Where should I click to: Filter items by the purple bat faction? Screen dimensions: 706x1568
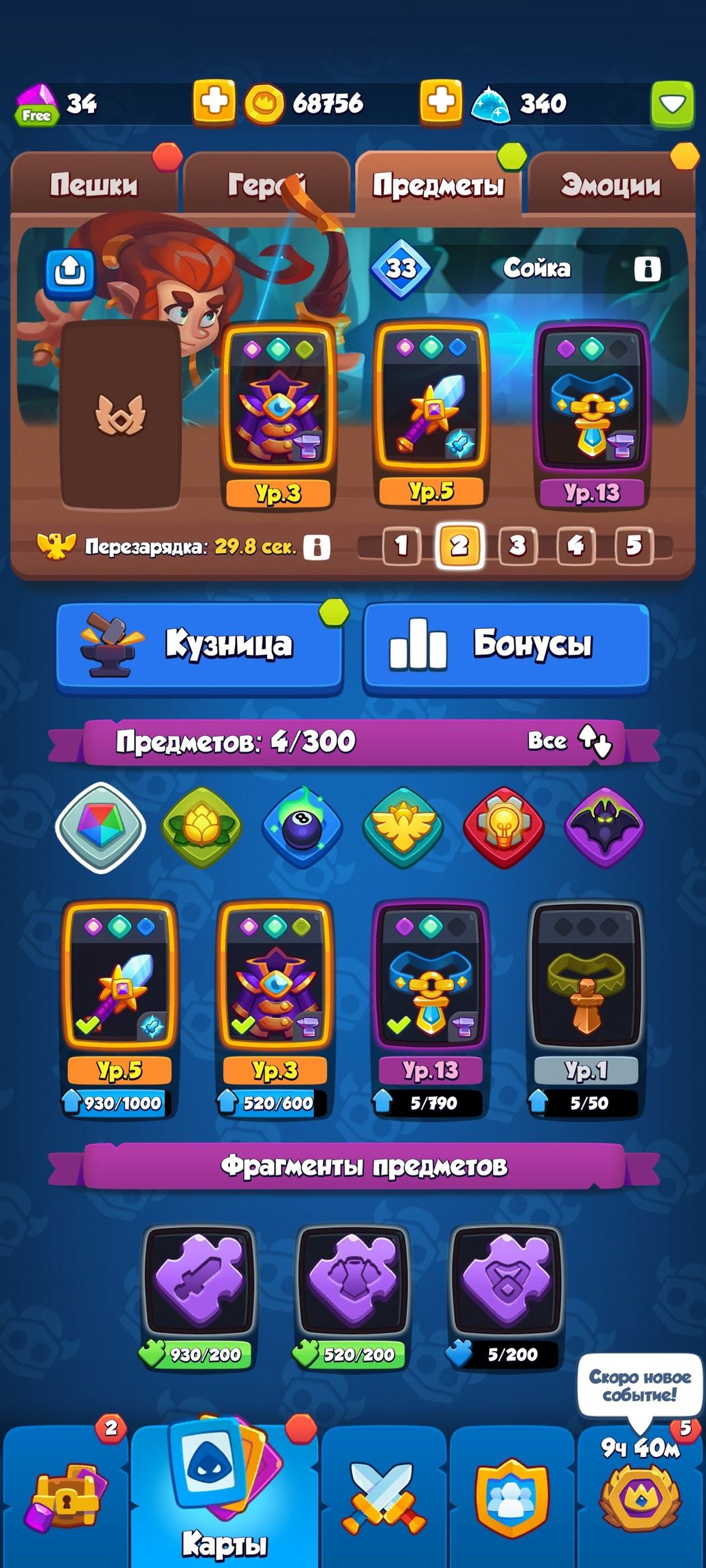(604, 827)
